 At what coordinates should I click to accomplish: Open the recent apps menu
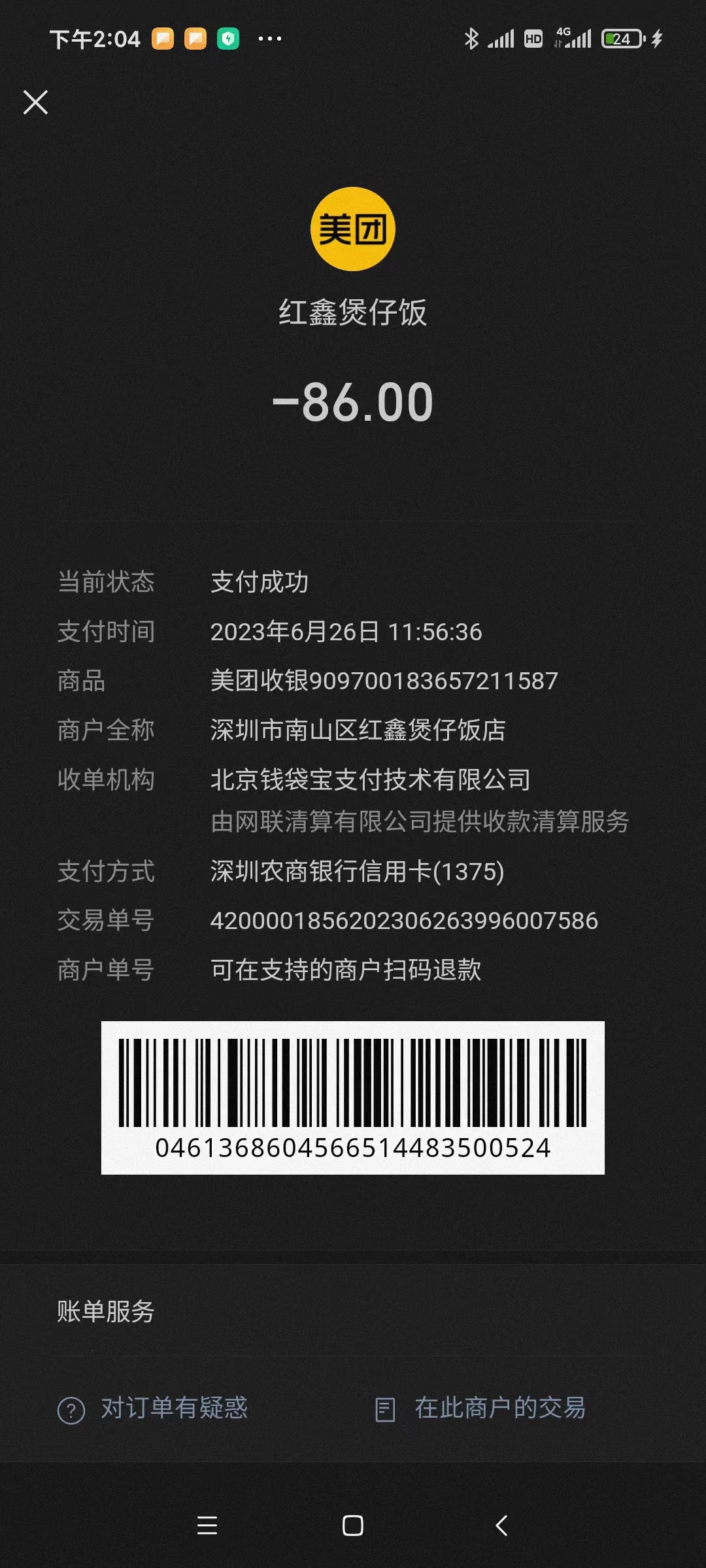click(207, 1526)
